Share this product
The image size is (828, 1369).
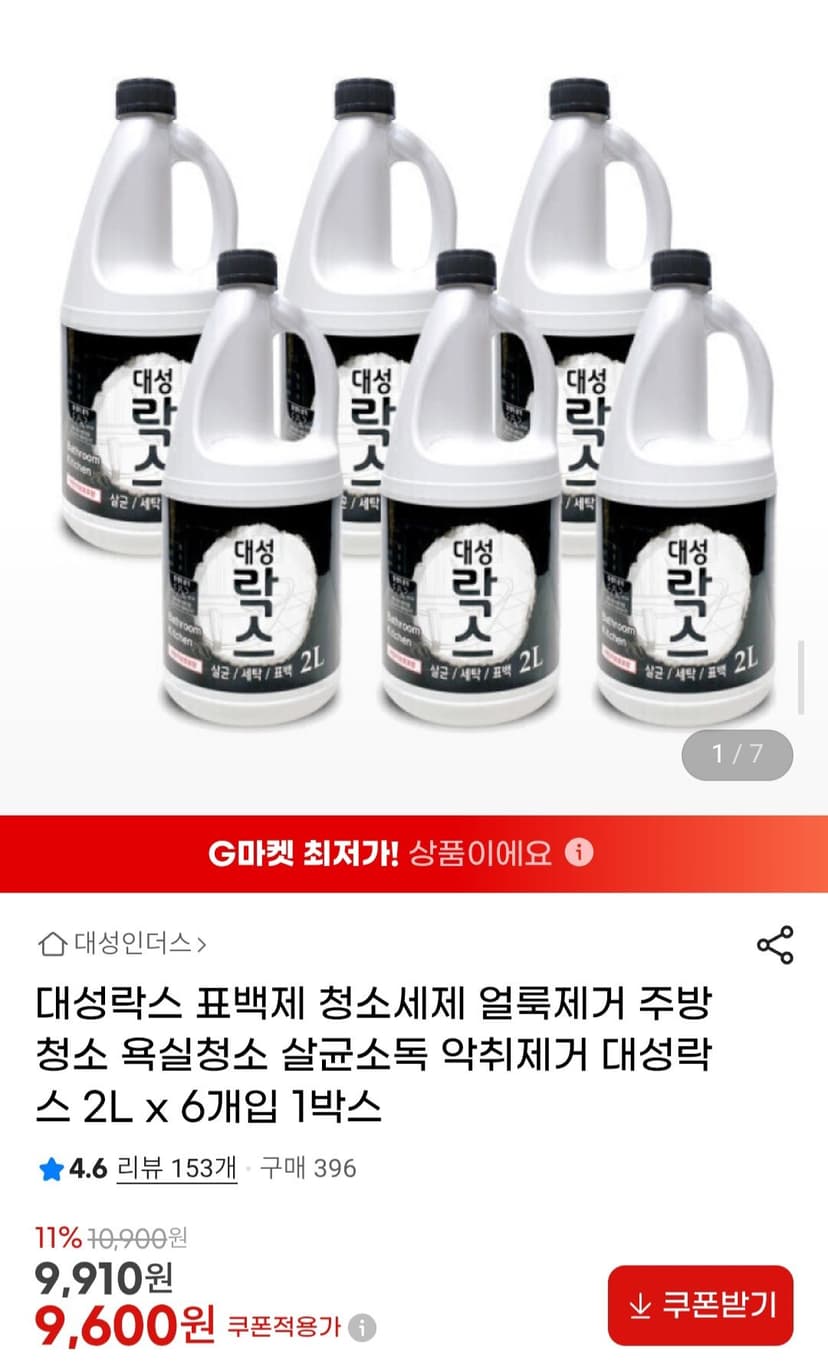click(x=775, y=945)
